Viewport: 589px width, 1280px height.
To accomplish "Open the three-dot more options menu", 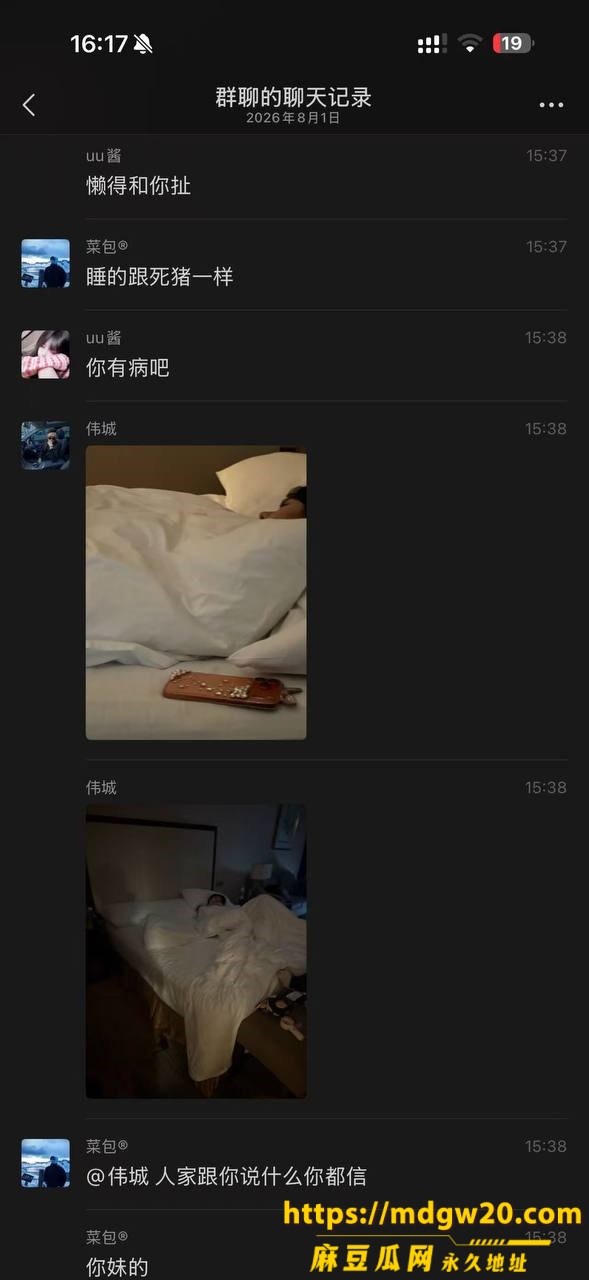I will tap(551, 105).
